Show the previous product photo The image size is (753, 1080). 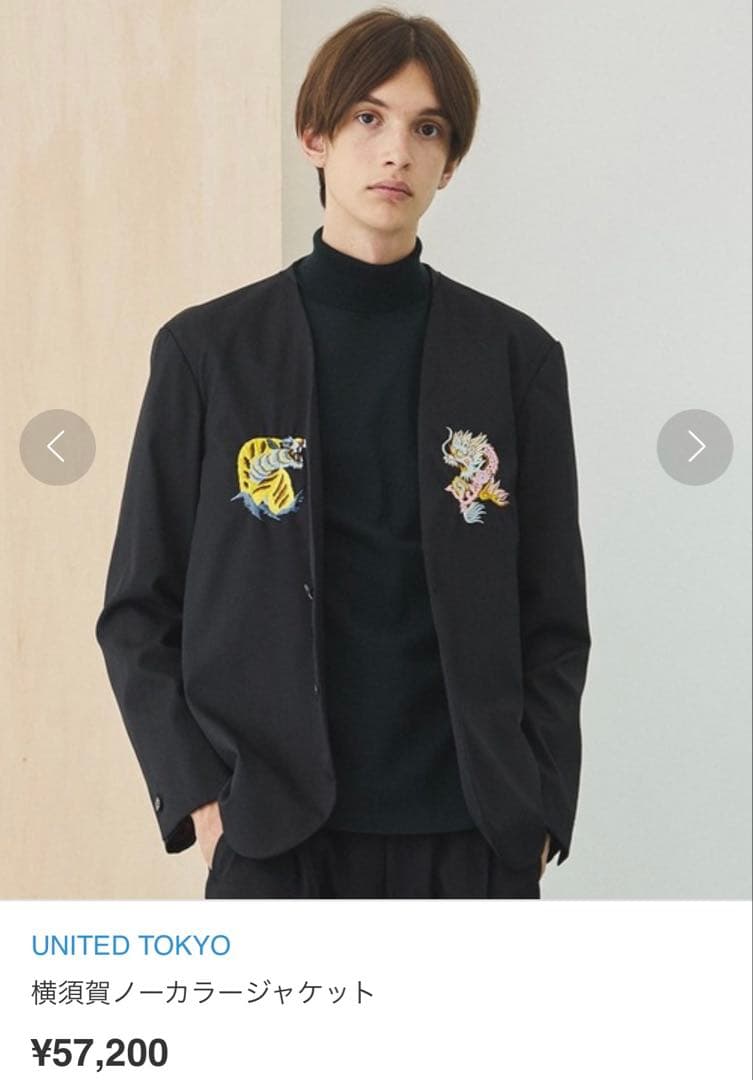click(57, 447)
